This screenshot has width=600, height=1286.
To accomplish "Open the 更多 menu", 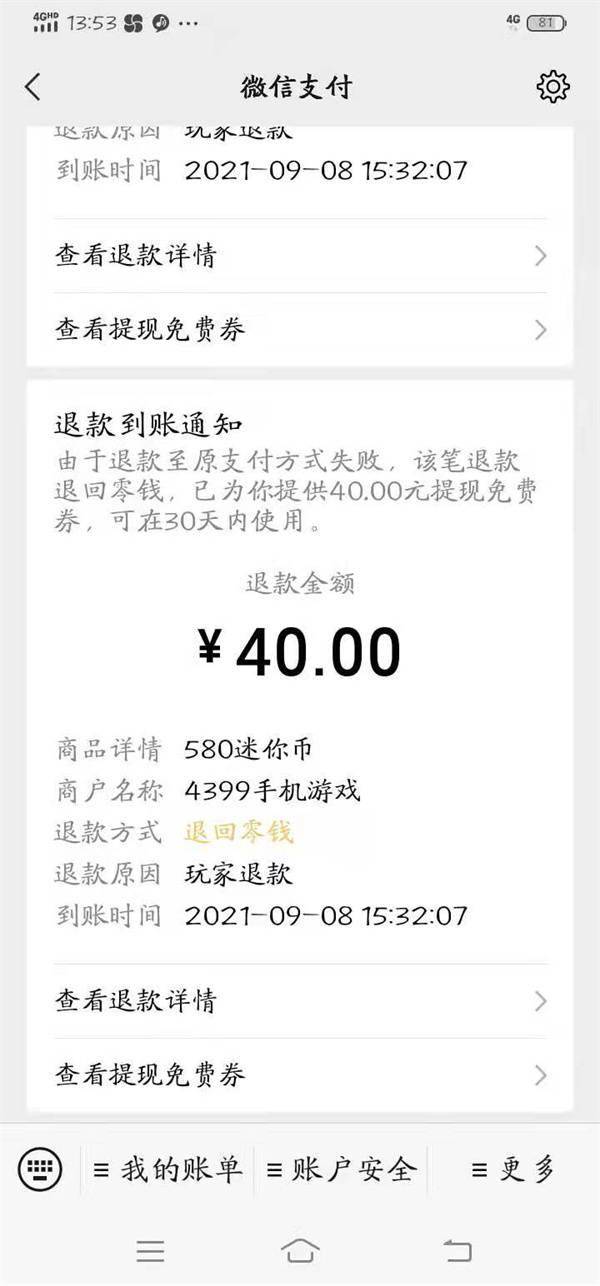I will coord(513,1169).
